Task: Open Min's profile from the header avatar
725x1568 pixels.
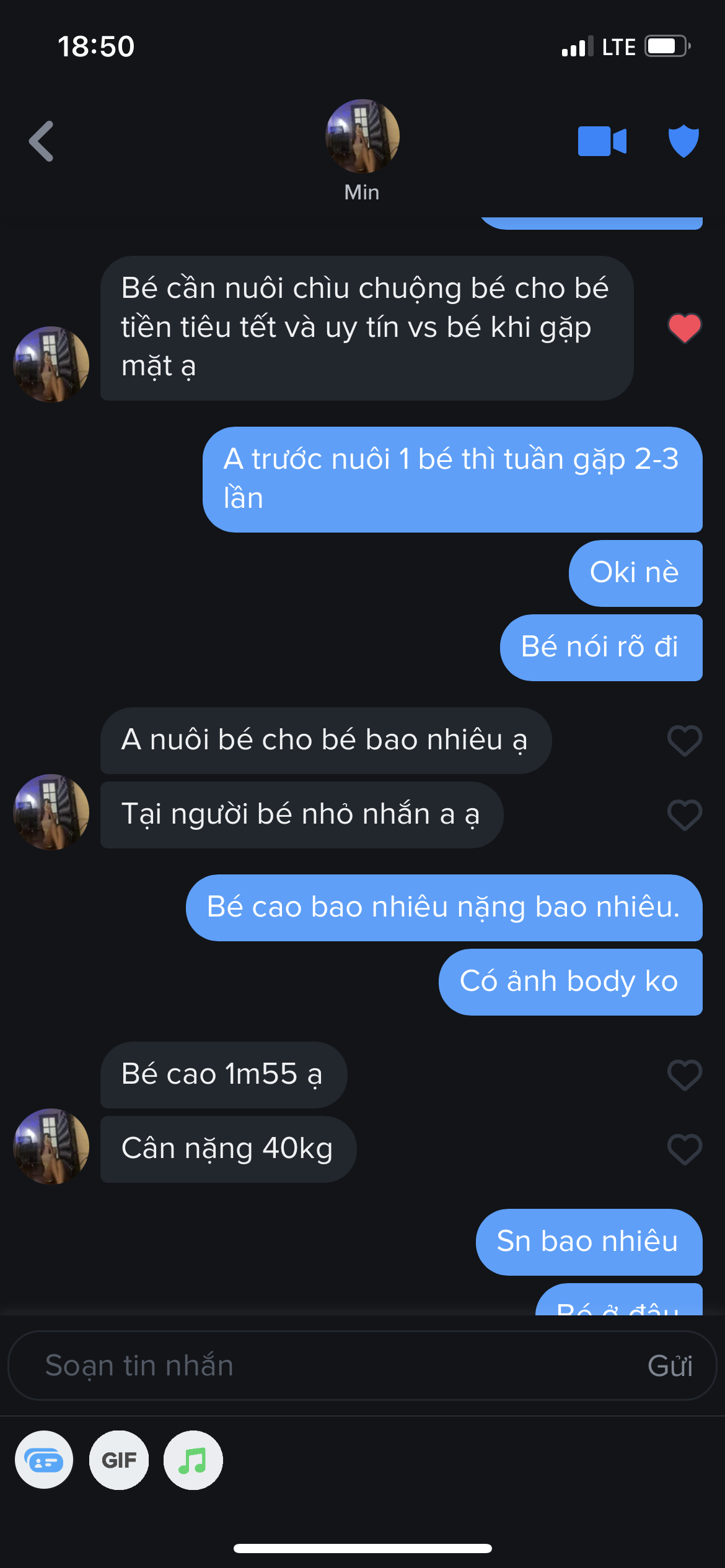Action: (362, 136)
